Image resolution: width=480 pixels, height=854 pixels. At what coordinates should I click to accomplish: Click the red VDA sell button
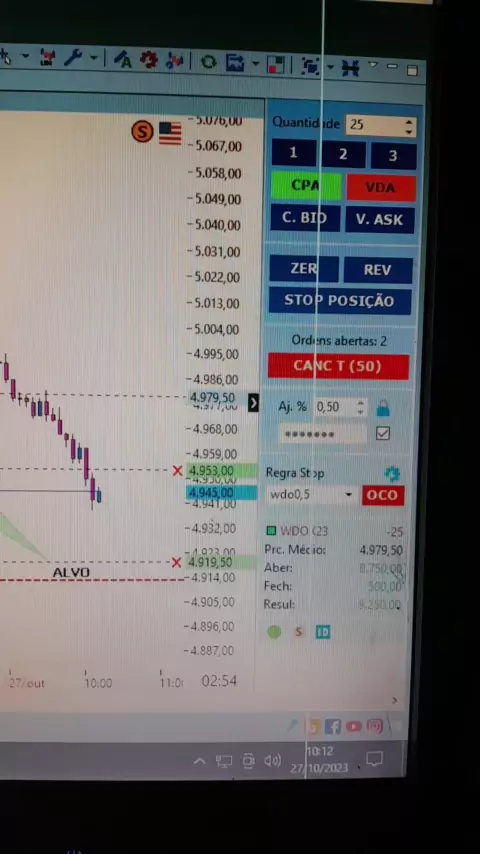(381, 188)
